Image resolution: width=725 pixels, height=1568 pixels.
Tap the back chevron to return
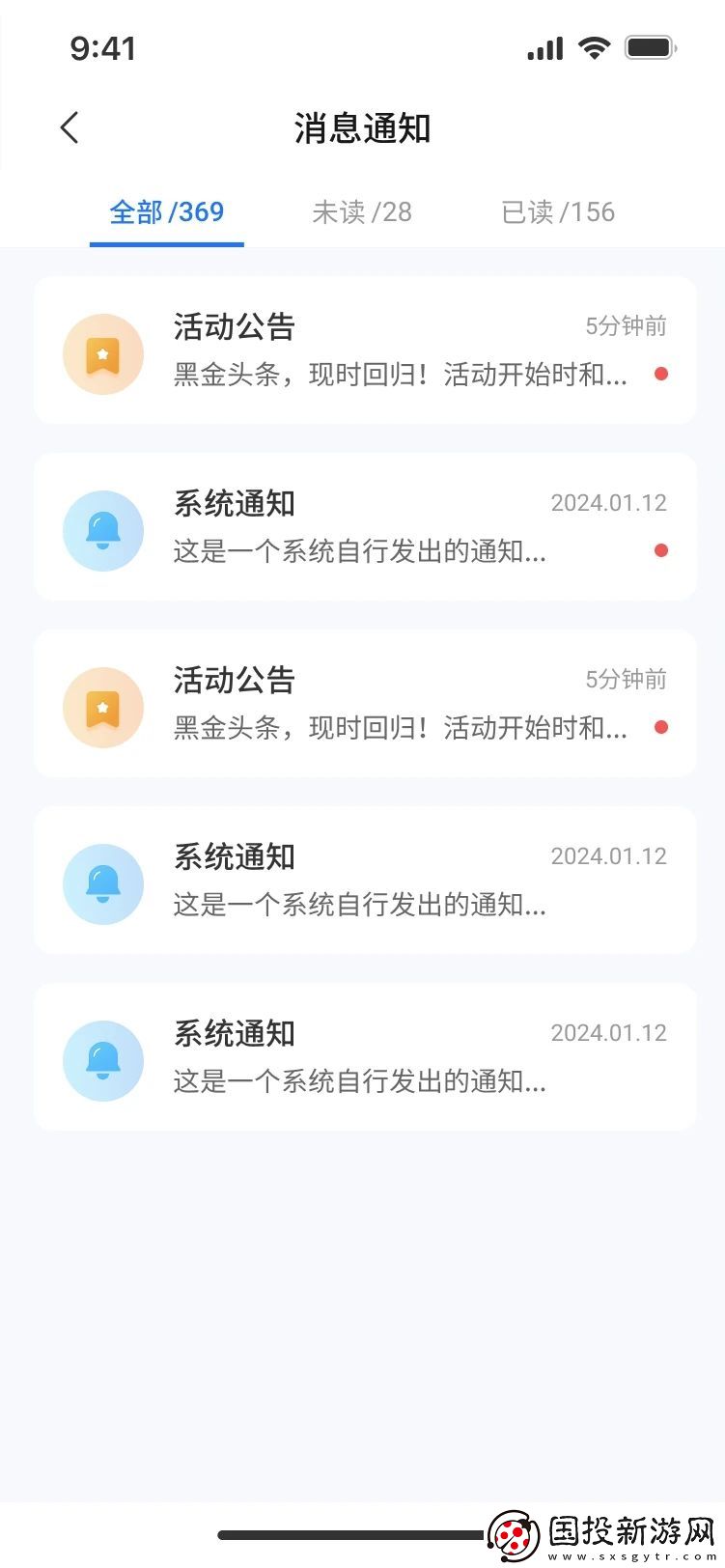69,126
